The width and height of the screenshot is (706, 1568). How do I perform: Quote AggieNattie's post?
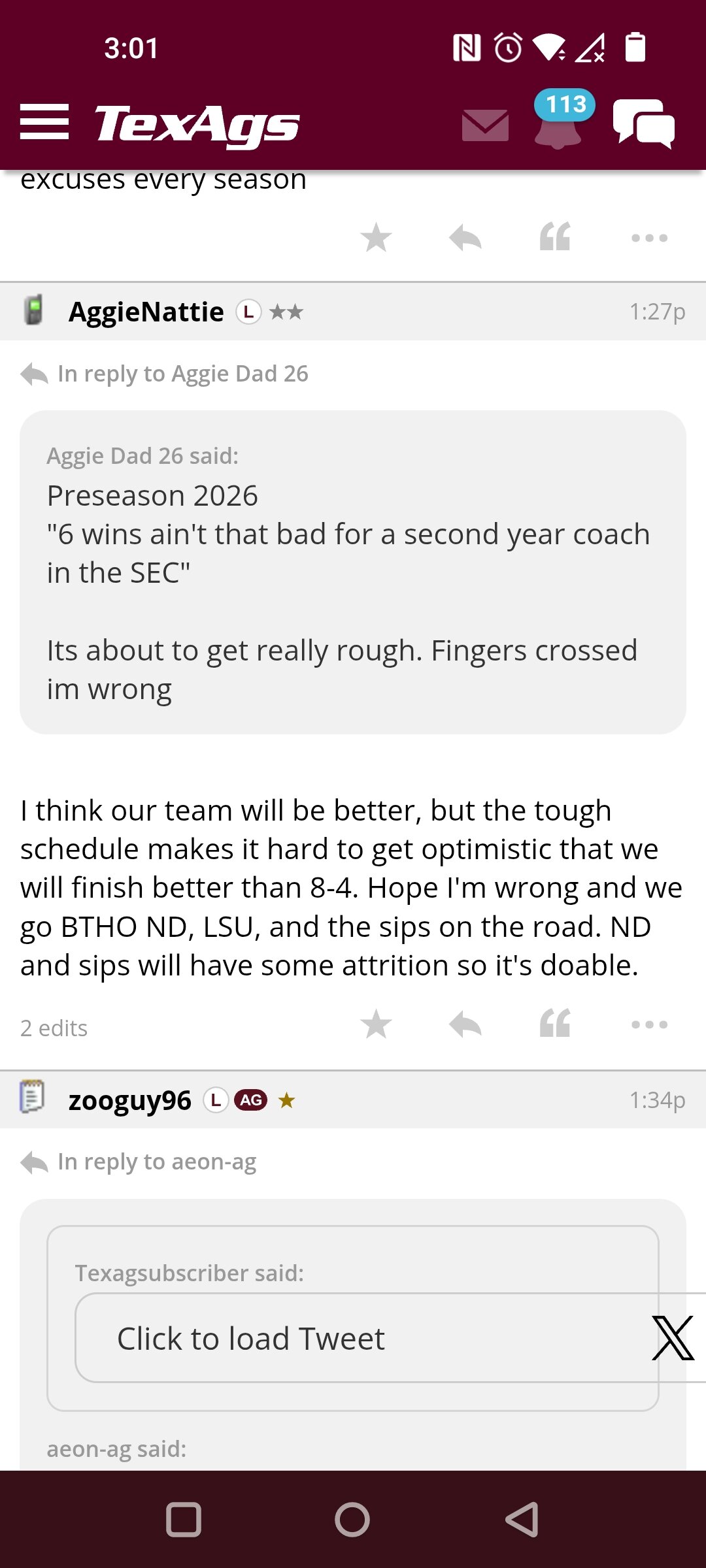[x=555, y=1024]
